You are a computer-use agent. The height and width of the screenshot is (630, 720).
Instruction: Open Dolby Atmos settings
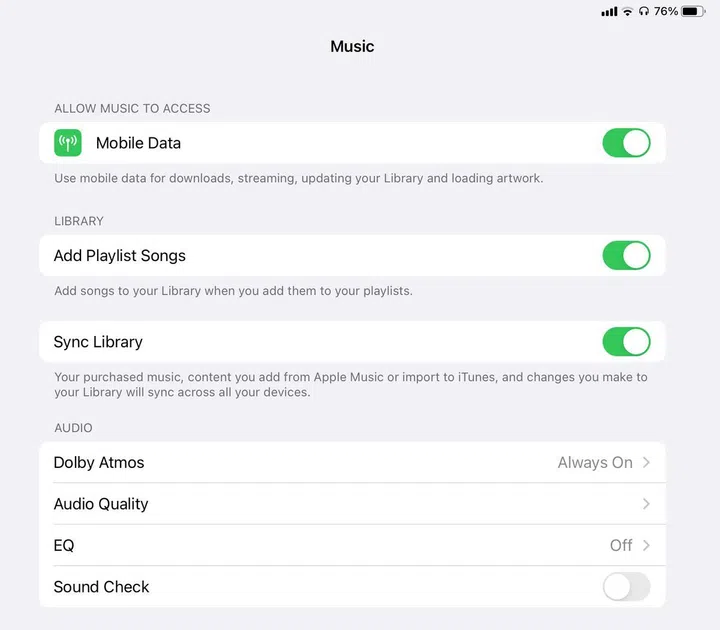(x=351, y=463)
